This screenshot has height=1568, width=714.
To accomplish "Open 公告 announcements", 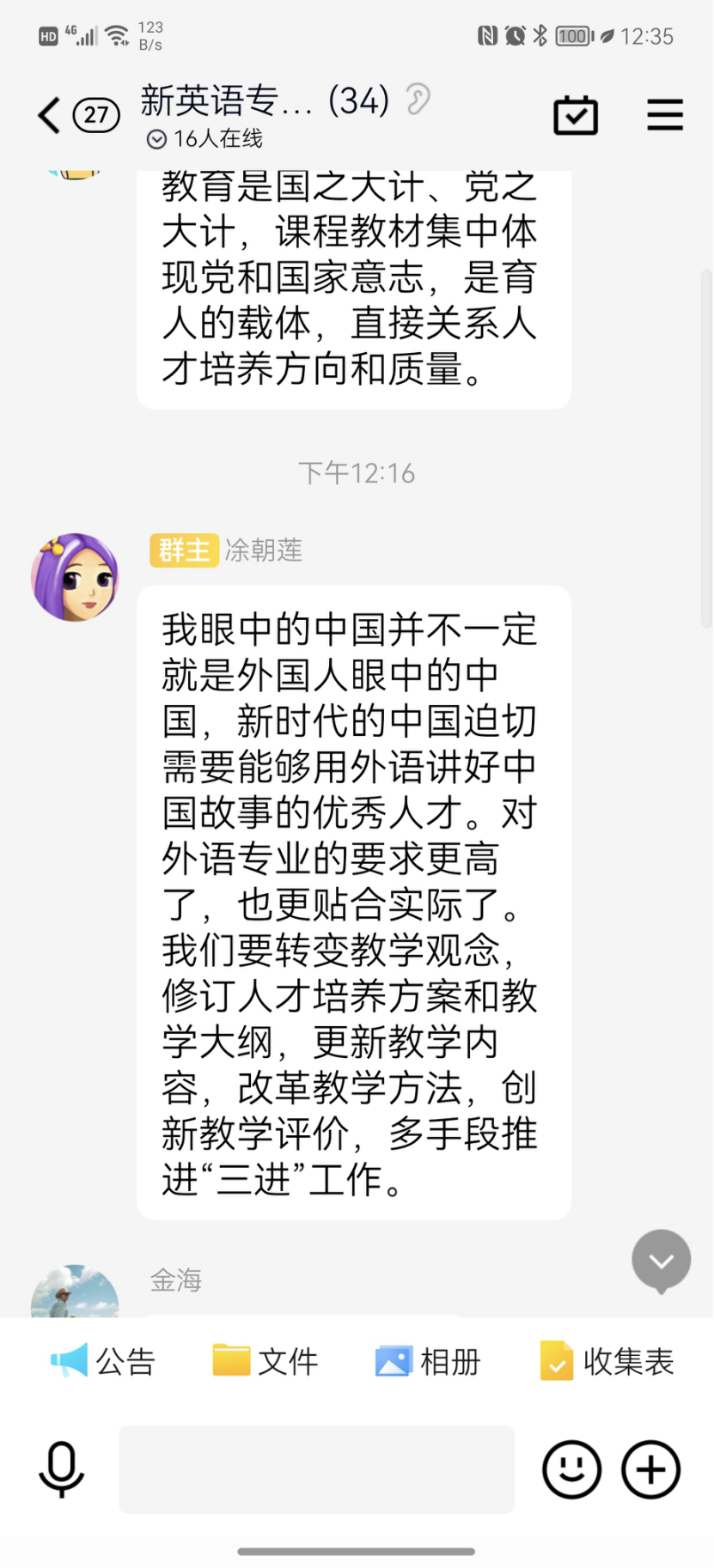I will pos(103,1361).
